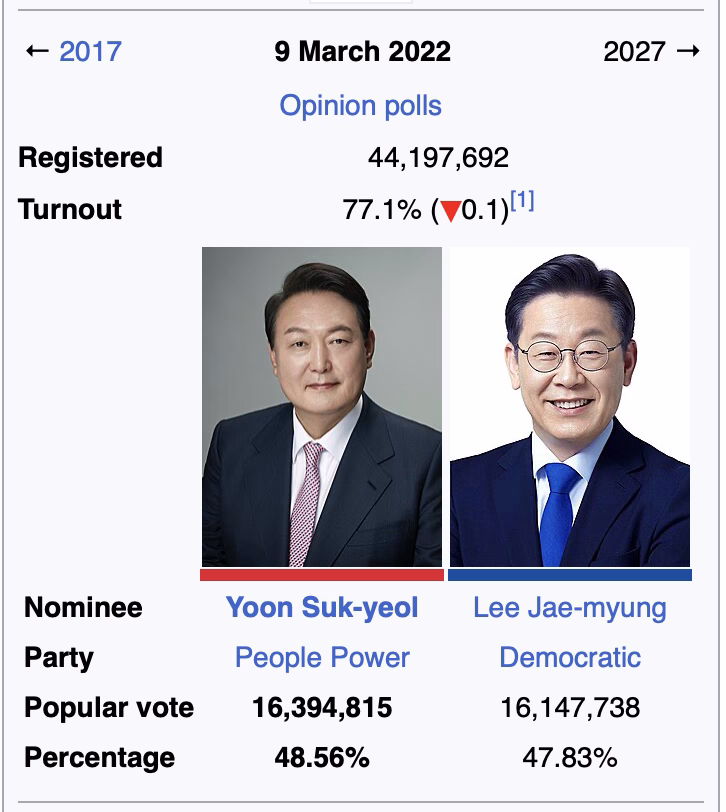Go to the 2017 election article
Screen dimensions: 726x812
pos(91,52)
